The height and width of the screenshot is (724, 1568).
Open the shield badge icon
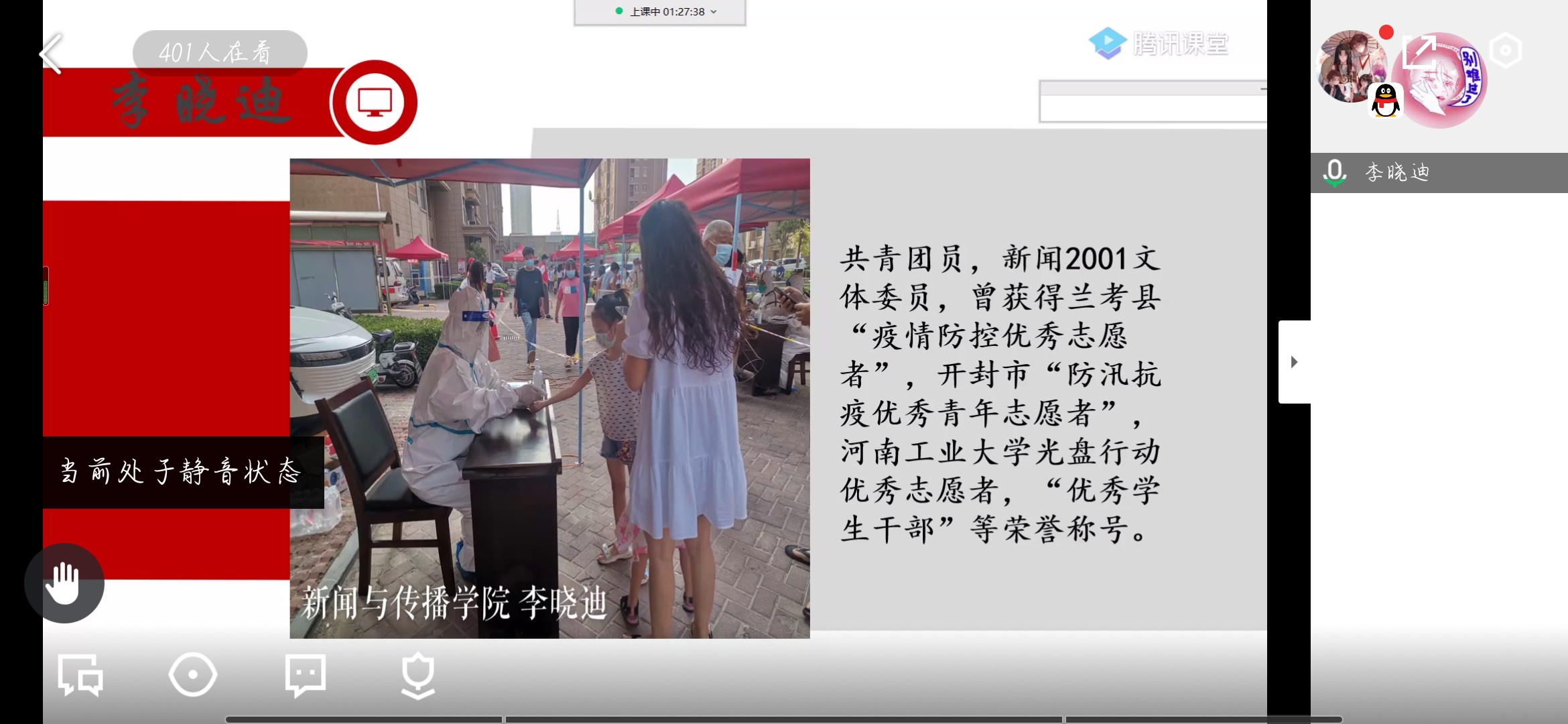click(418, 674)
